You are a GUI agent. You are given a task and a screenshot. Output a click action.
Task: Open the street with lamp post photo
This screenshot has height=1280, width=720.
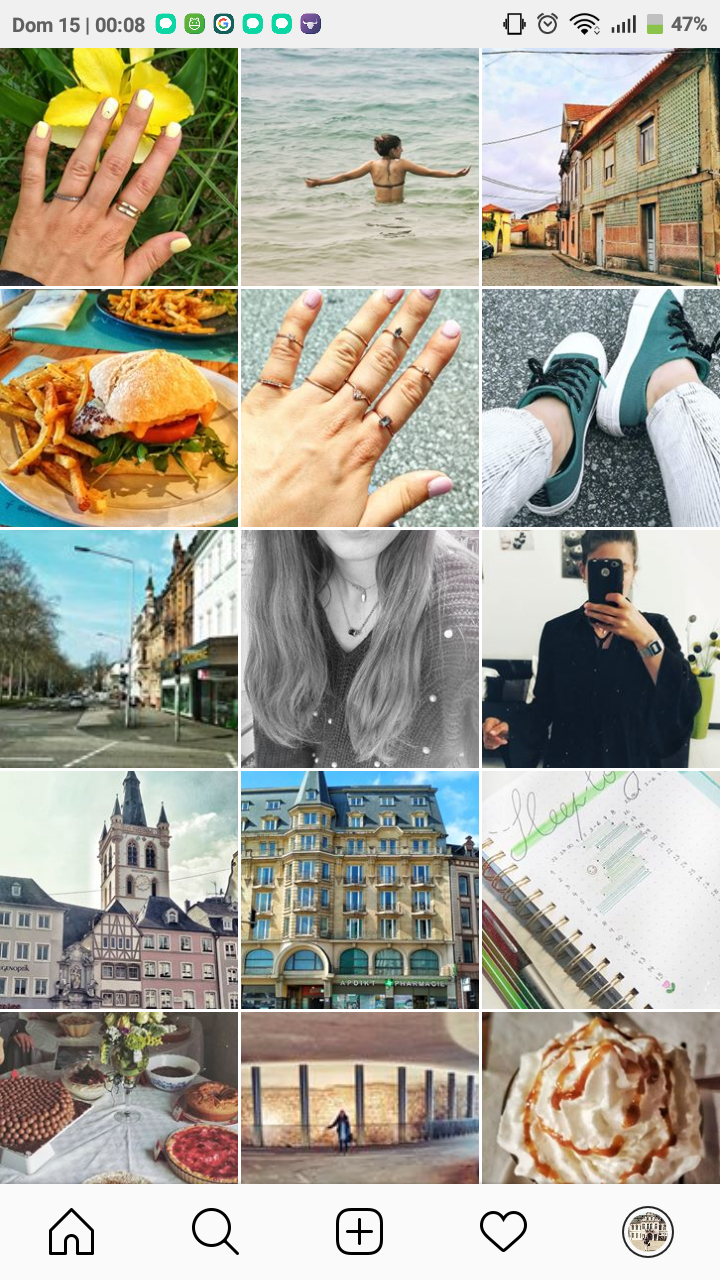[119, 649]
